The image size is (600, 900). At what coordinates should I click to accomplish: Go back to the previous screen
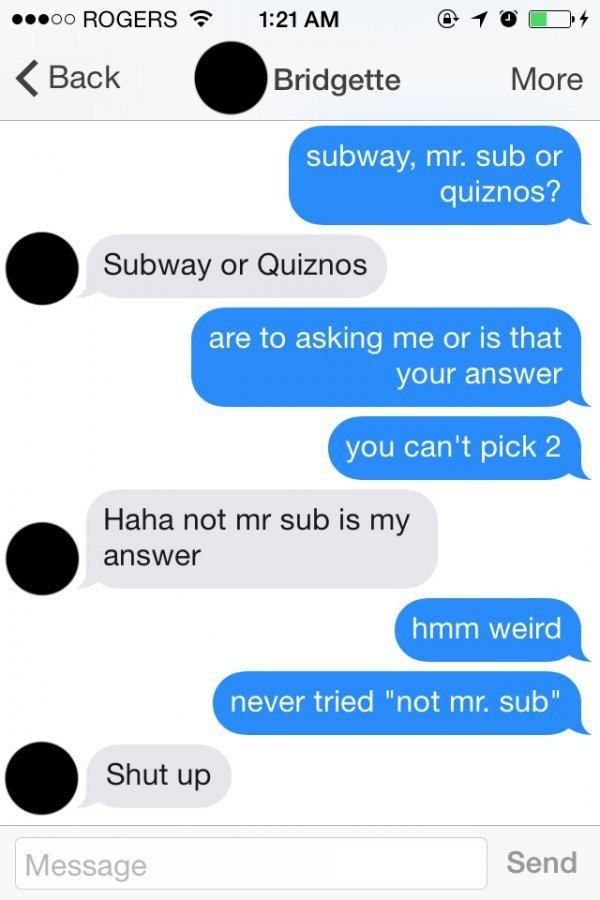68,78
